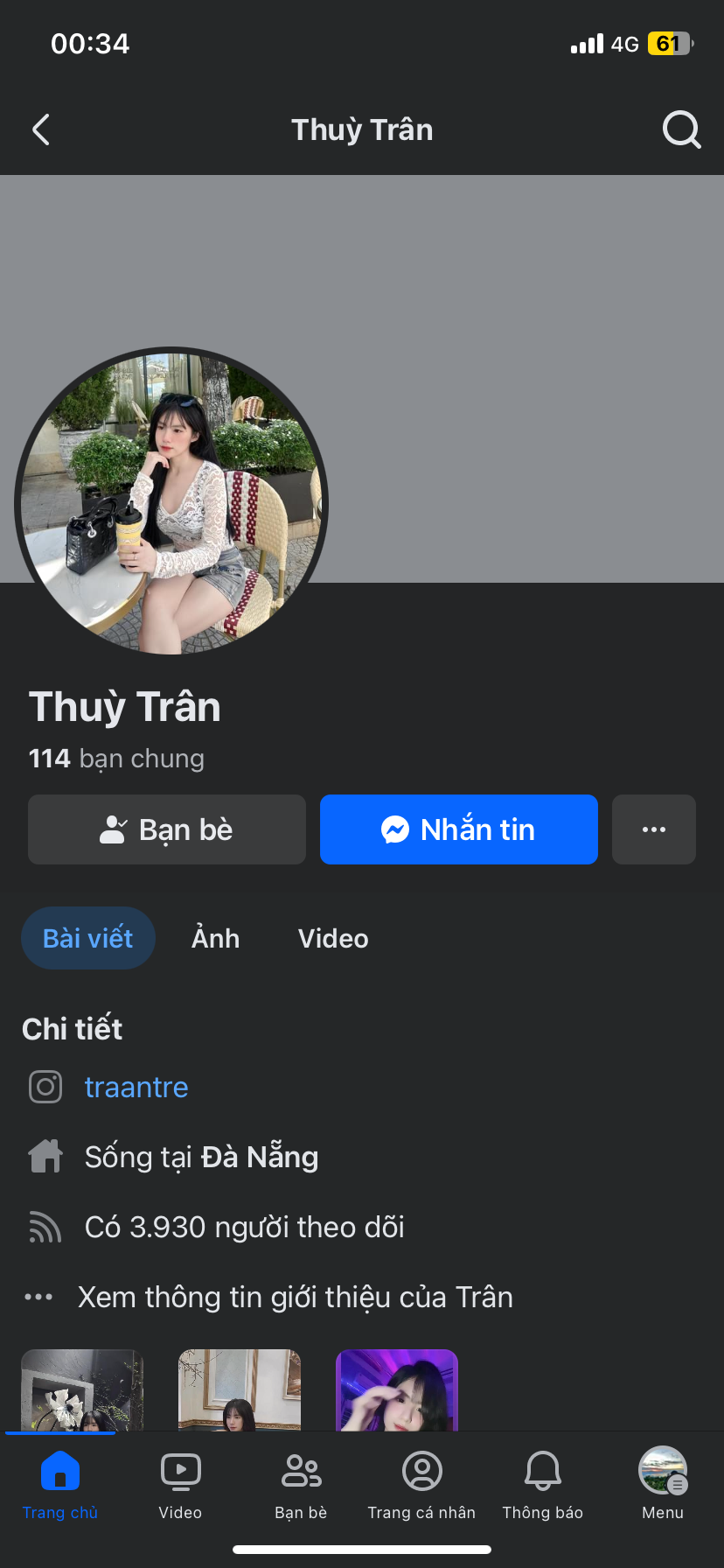Image resolution: width=724 pixels, height=1568 pixels.
Task: Open the traantre Instagram link
Action: click(136, 1087)
